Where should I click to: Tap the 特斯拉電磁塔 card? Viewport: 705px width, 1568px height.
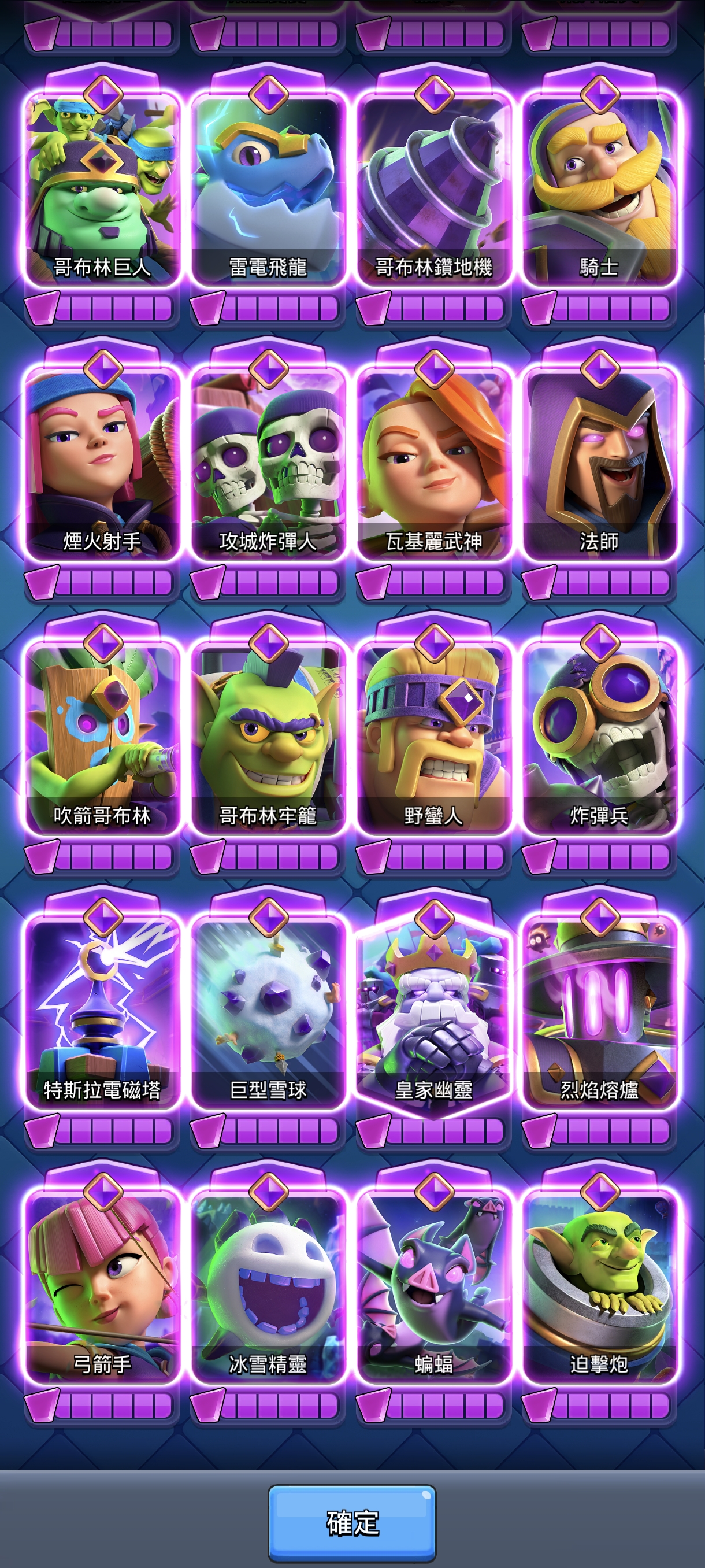(x=102, y=1011)
